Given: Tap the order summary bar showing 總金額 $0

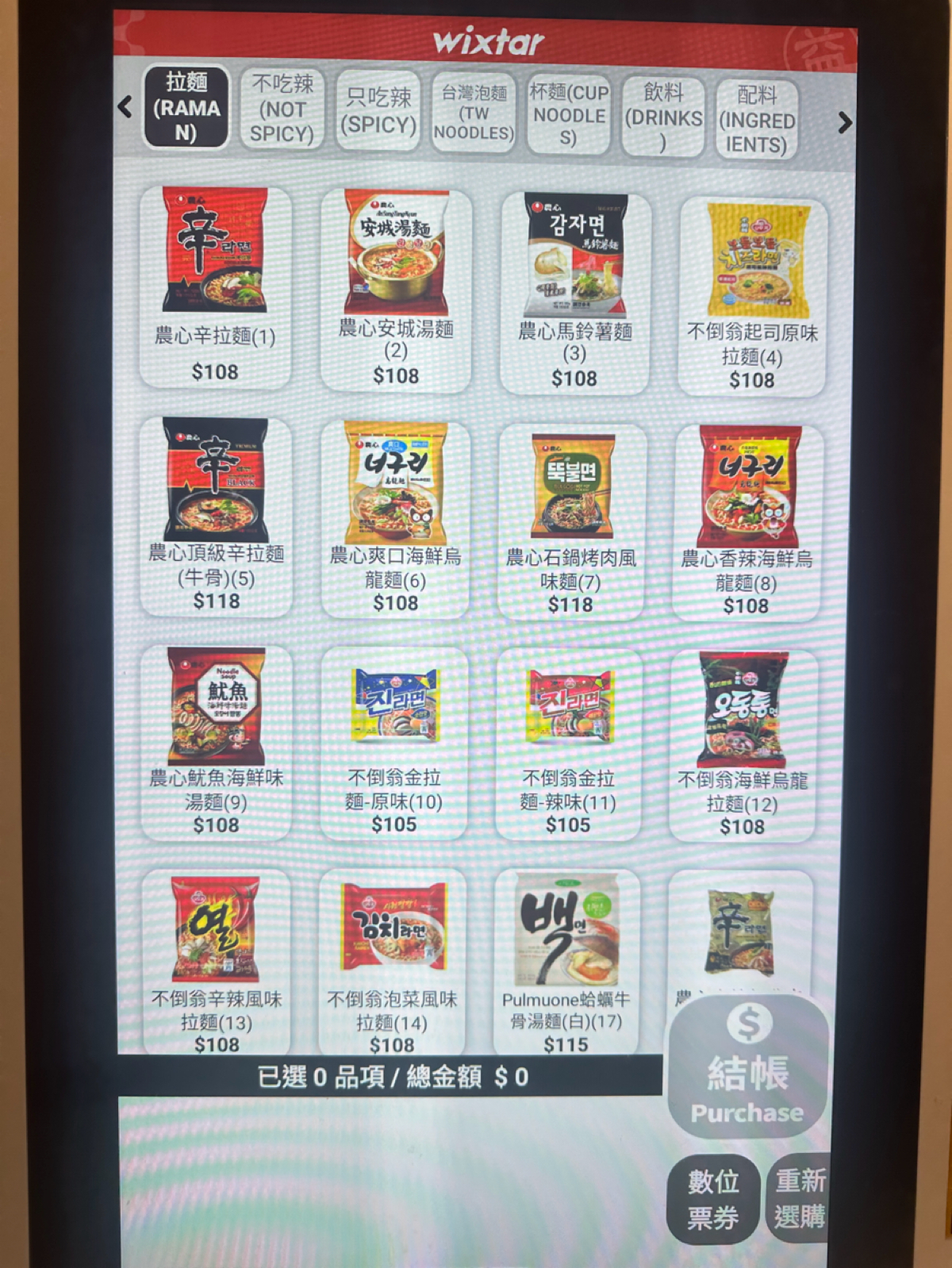Looking at the screenshot, I should click(x=397, y=1076).
